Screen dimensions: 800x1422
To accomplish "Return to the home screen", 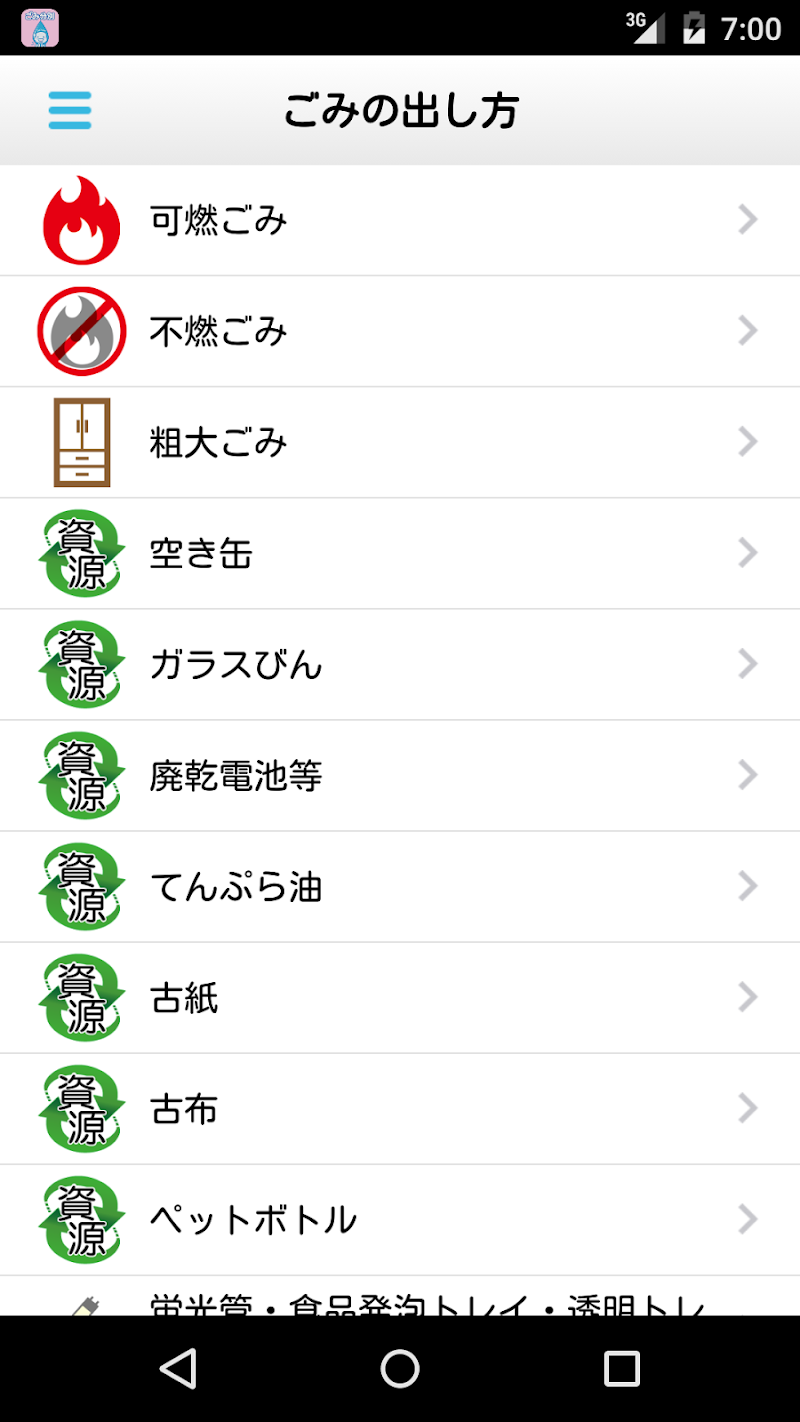I will (x=400, y=1368).
